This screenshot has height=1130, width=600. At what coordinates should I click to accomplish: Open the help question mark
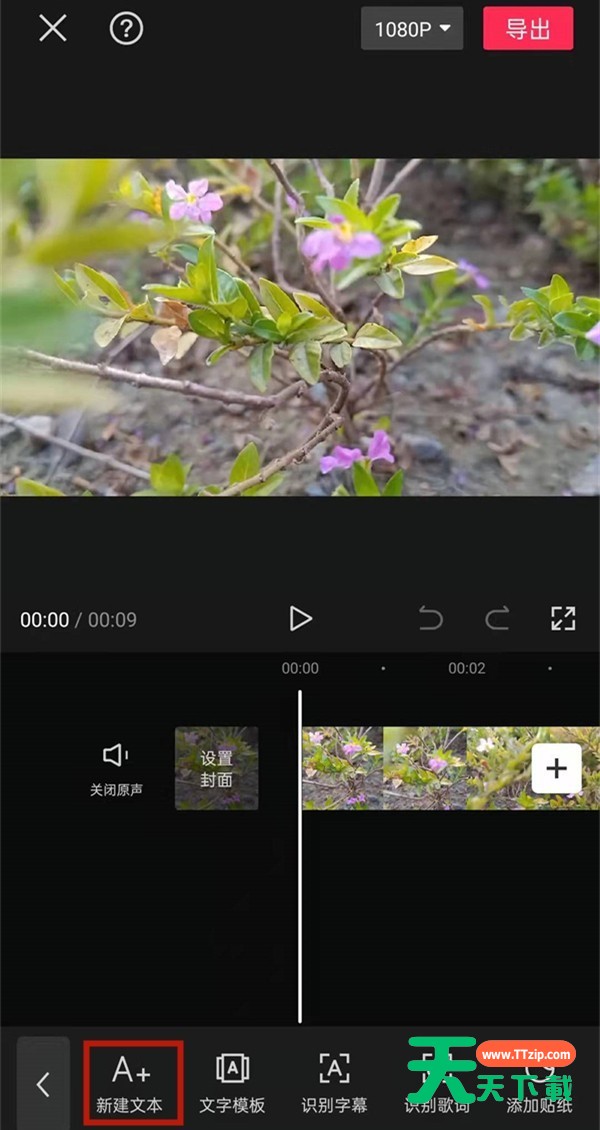tap(126, 29)
